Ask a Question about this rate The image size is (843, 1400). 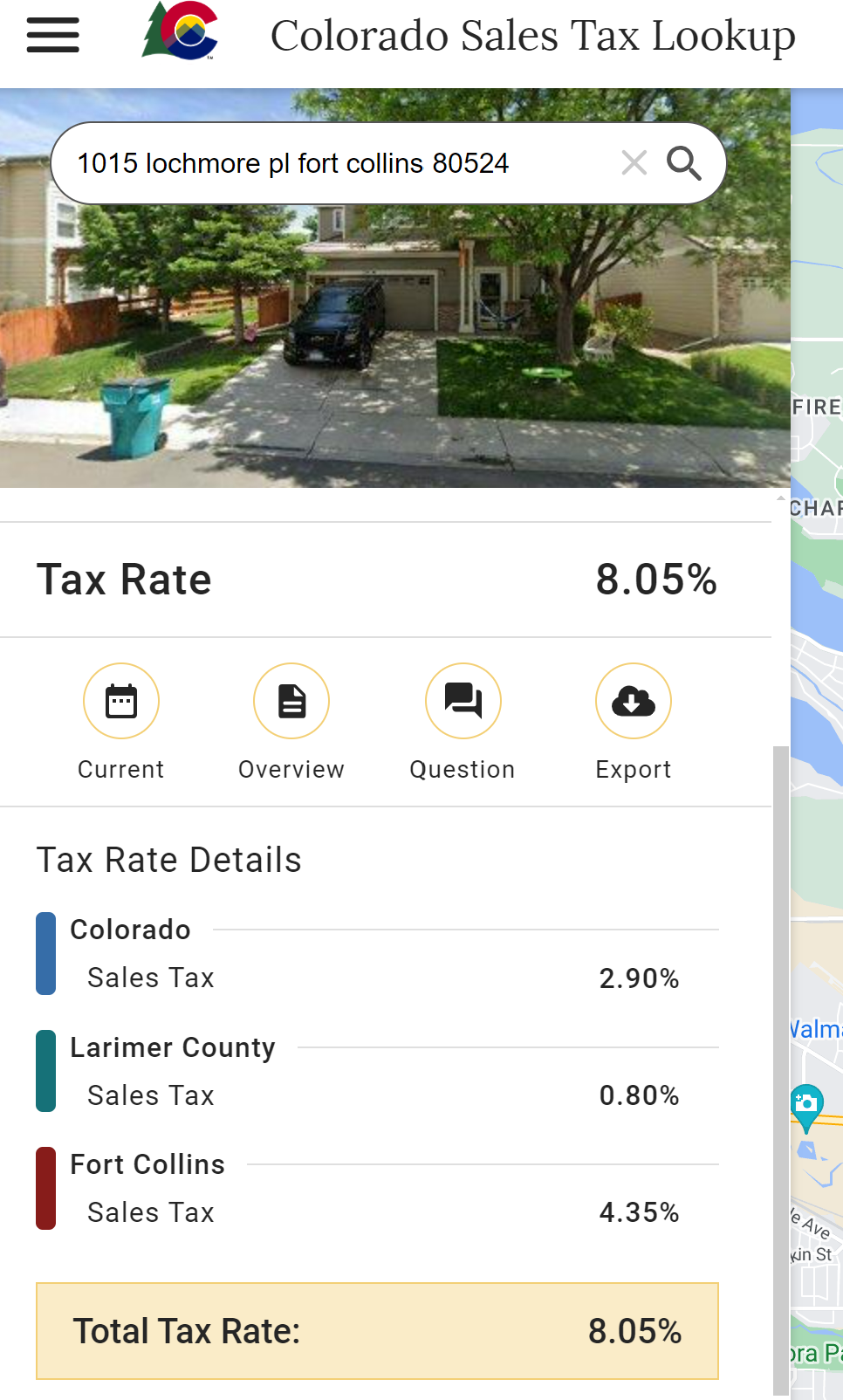coord(463,701)
